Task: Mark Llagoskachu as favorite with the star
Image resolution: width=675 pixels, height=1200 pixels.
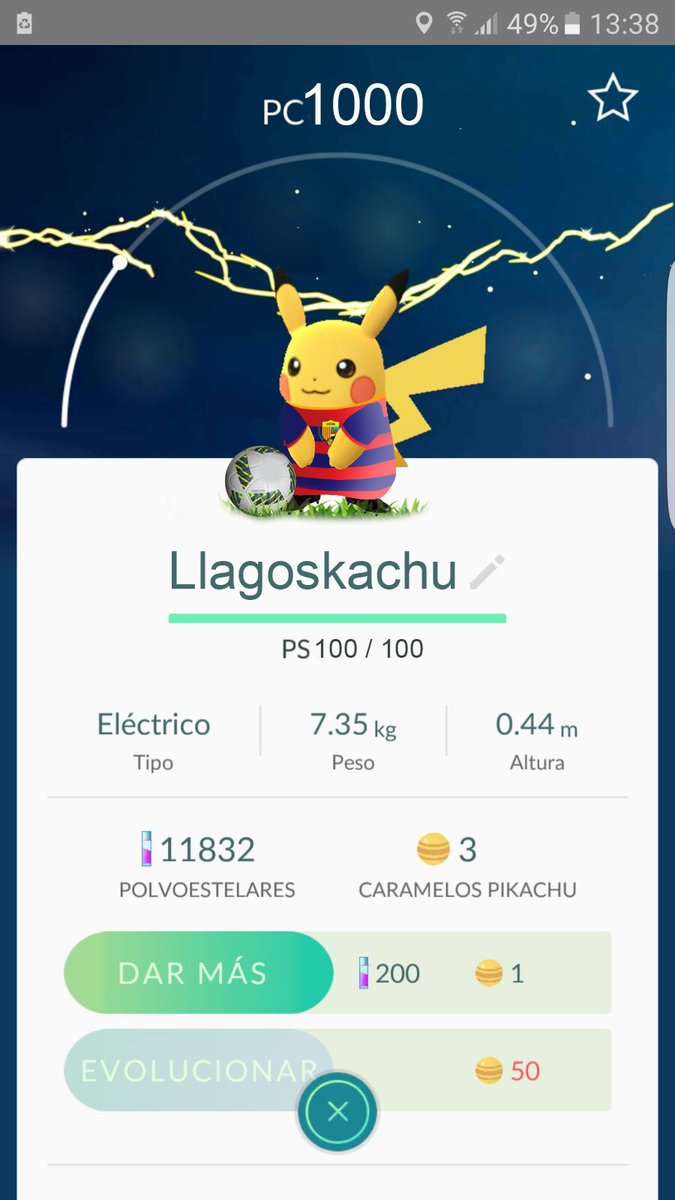Action: point(612,99)
